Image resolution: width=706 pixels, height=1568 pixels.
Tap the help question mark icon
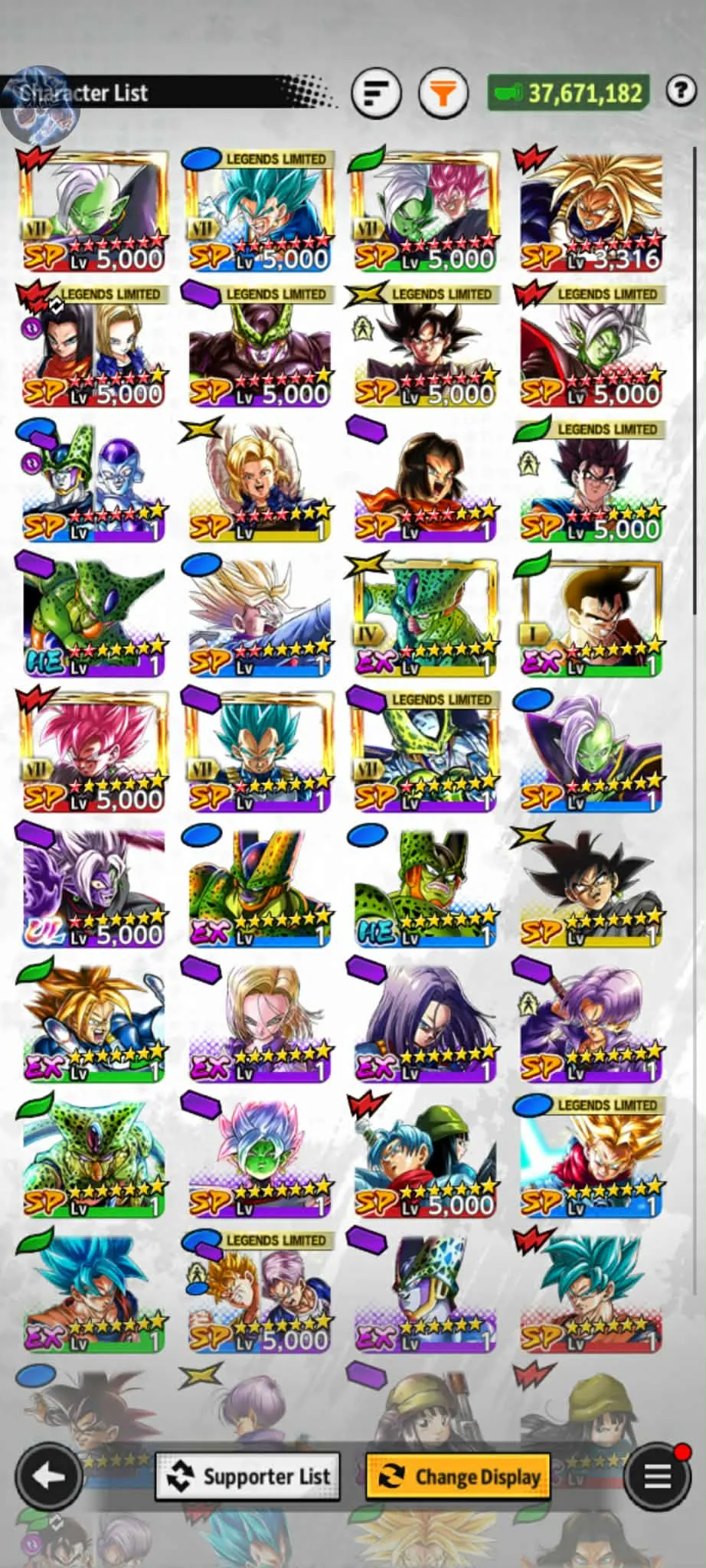tap(680, 93)
